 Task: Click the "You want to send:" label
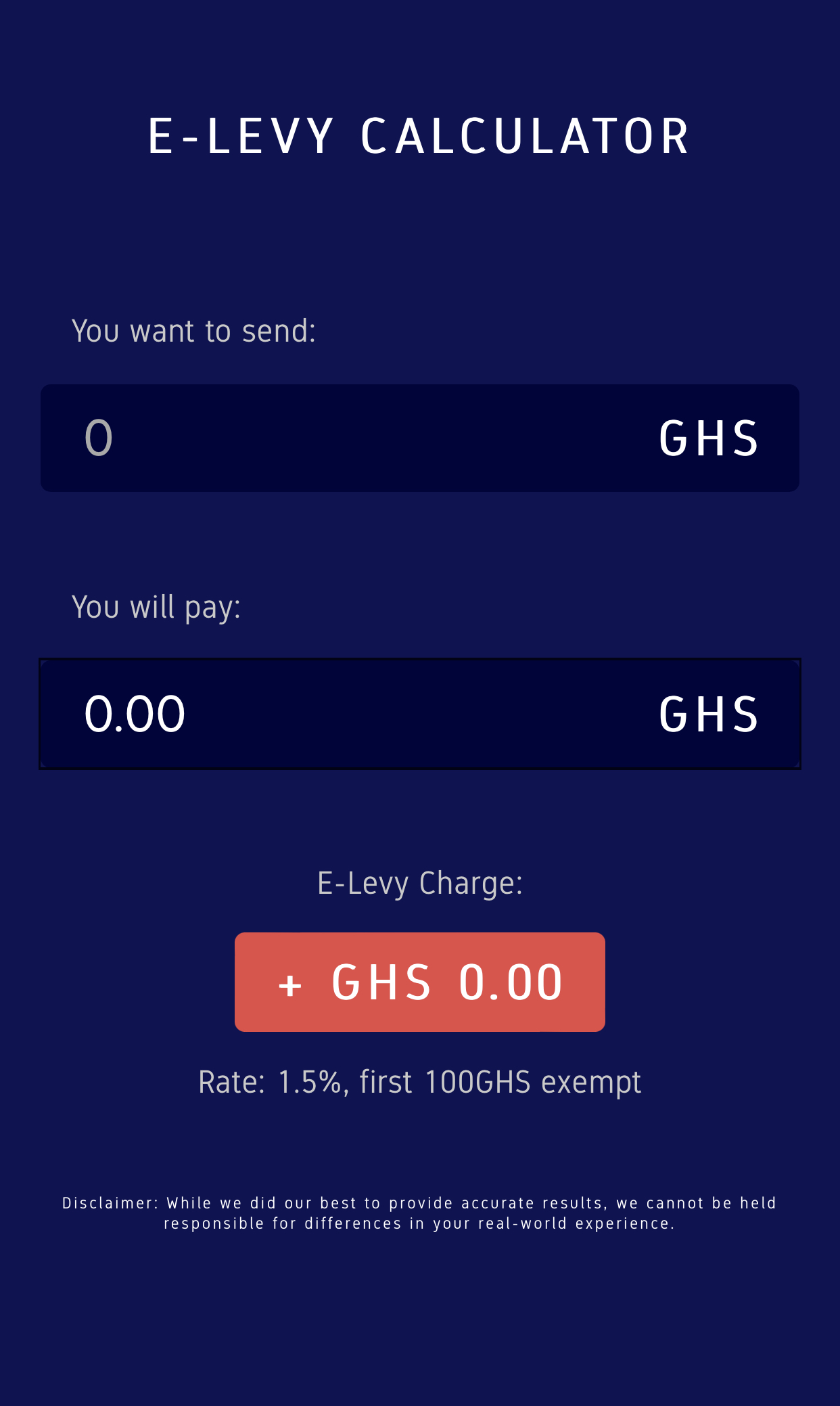(193, 331)
